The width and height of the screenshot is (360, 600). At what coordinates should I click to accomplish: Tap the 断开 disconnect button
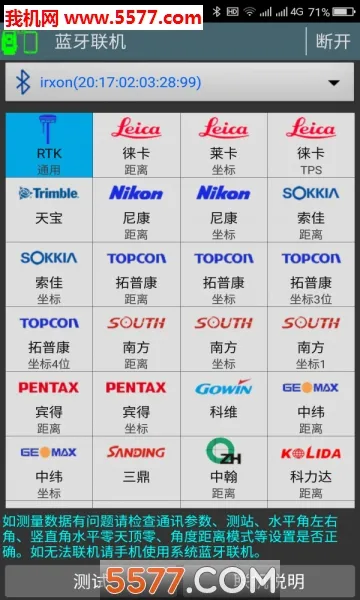pyautogui.click(x=333, y=41)
